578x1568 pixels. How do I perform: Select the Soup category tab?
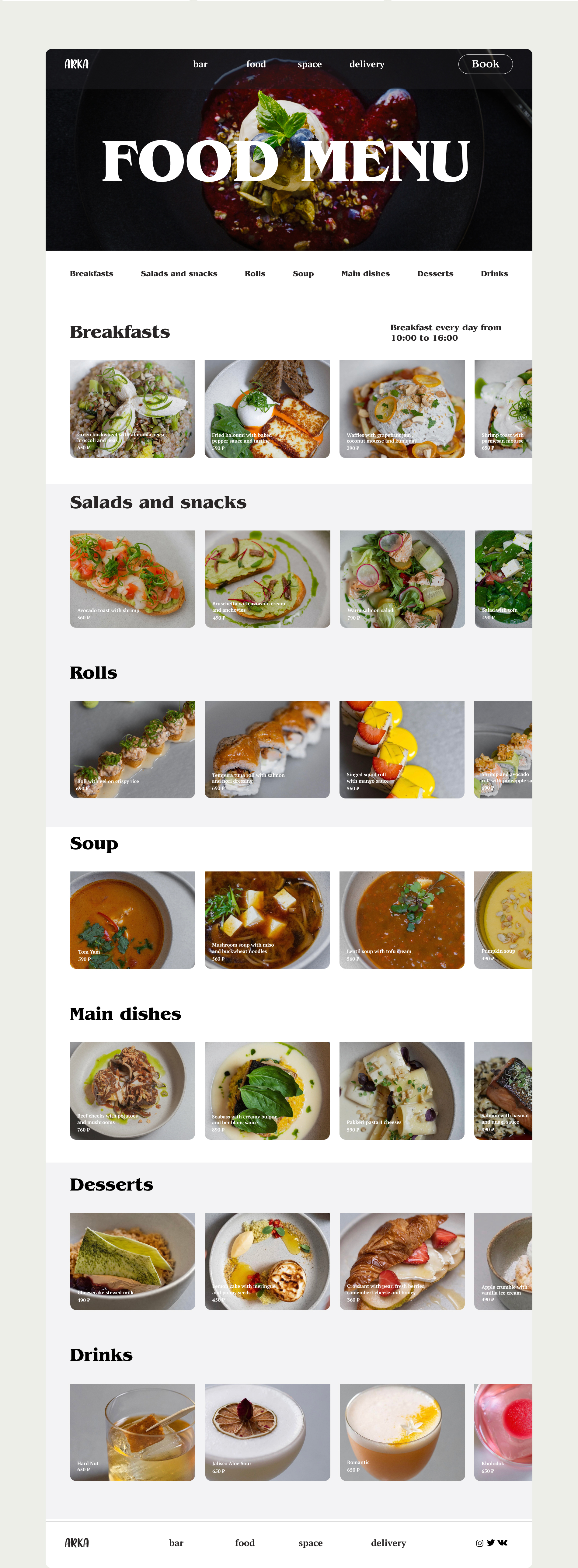(x=303, y=273)
